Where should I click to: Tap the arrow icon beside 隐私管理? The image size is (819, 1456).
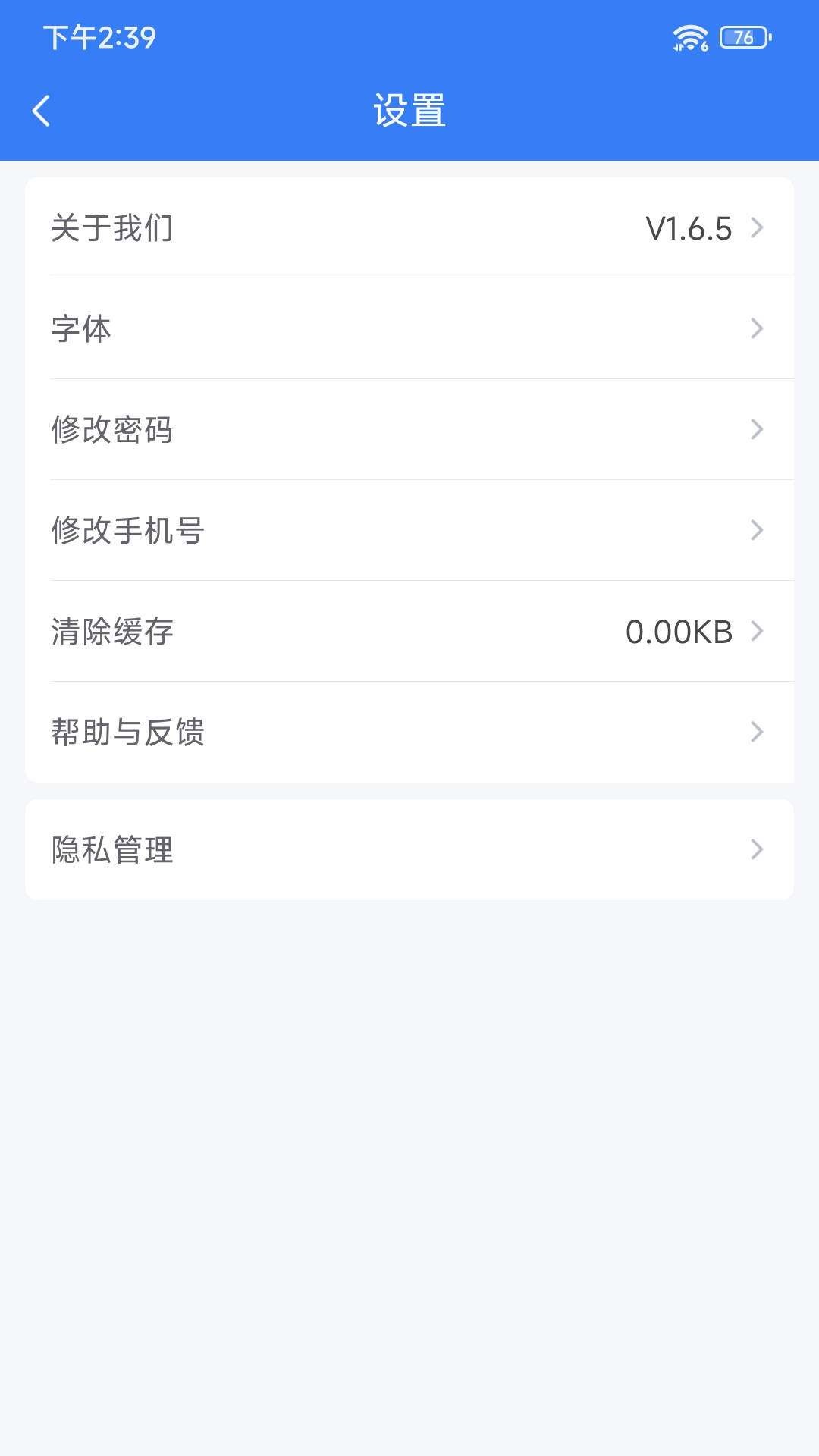click(x=756, y=849)
